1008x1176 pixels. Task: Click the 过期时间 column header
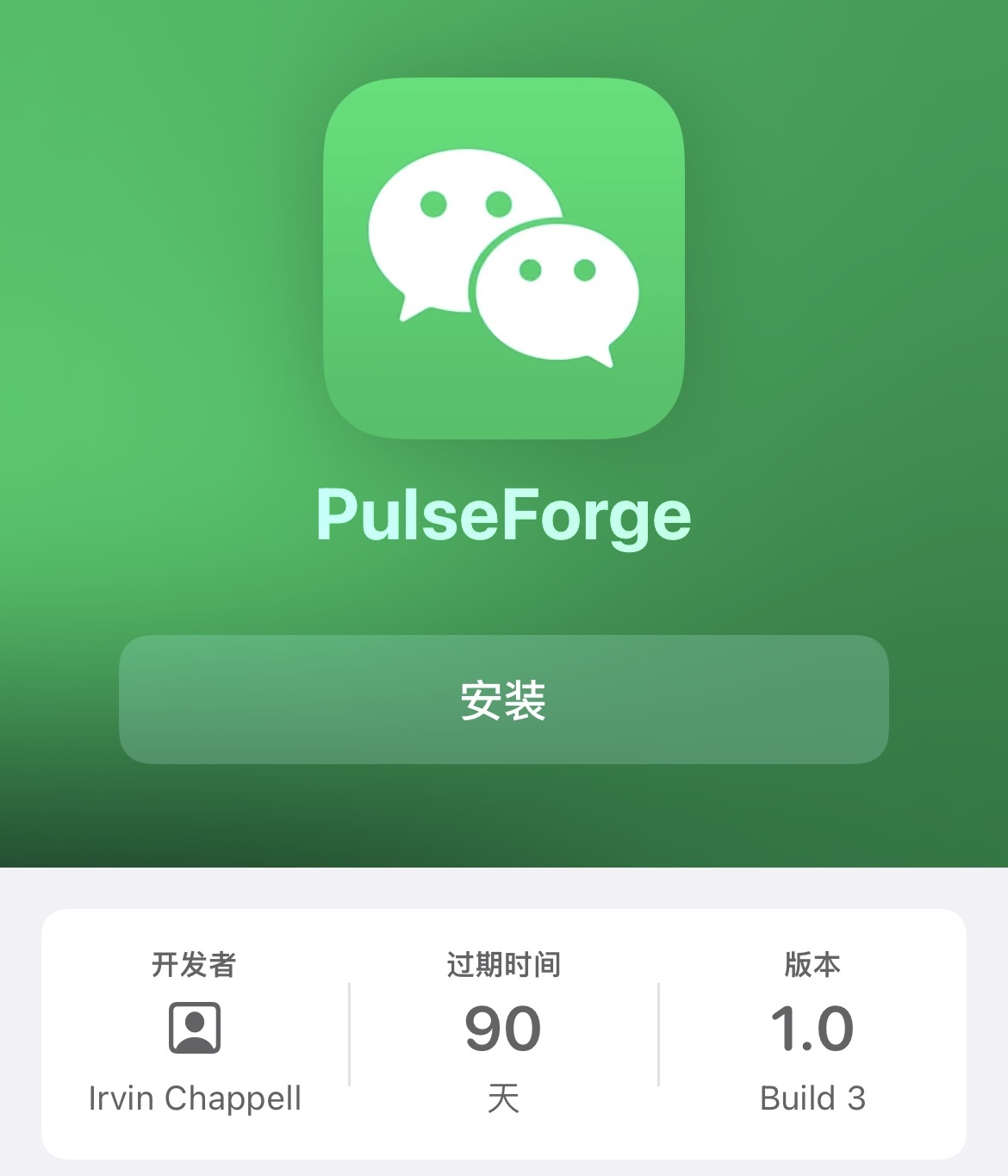coord(503,965)
